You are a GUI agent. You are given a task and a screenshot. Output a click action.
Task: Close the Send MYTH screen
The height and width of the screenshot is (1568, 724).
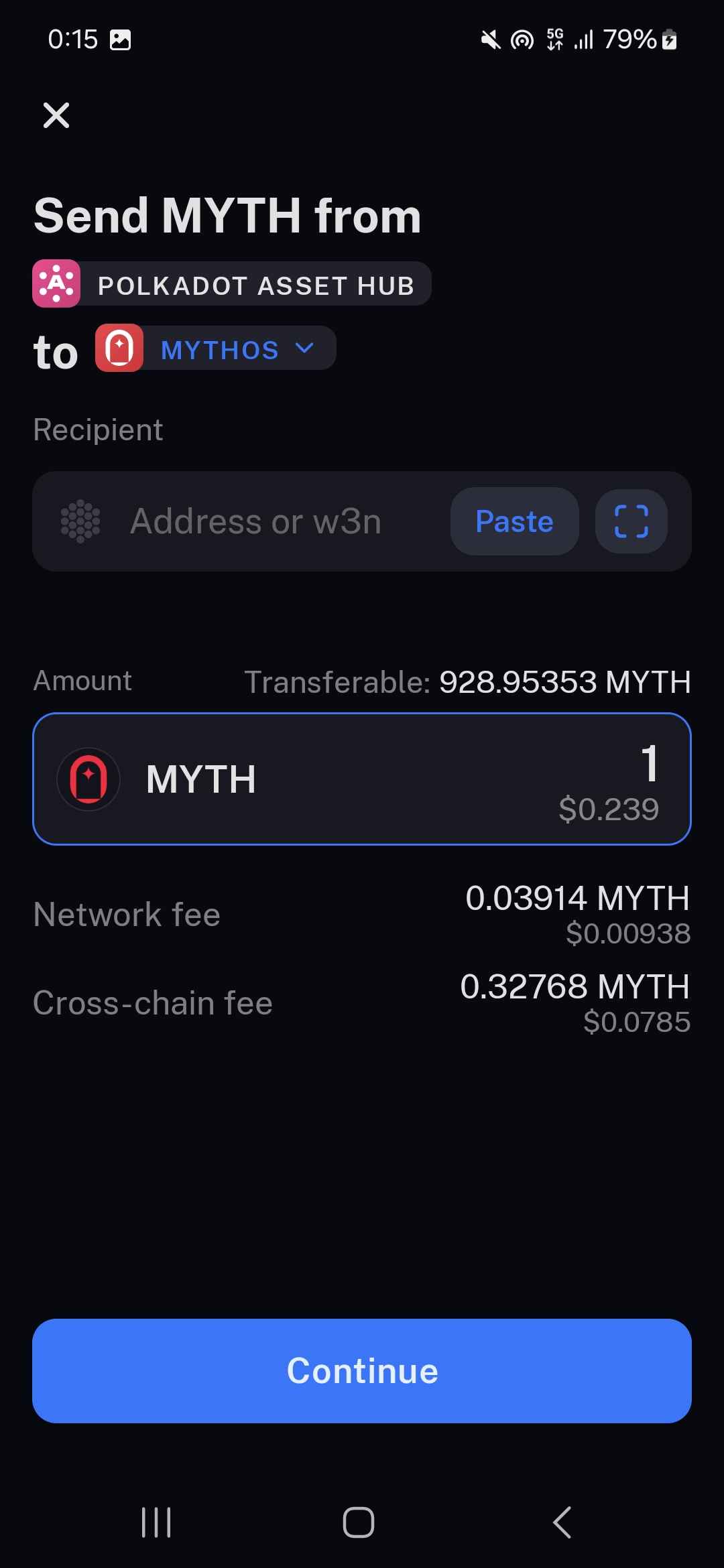point(56,115)
